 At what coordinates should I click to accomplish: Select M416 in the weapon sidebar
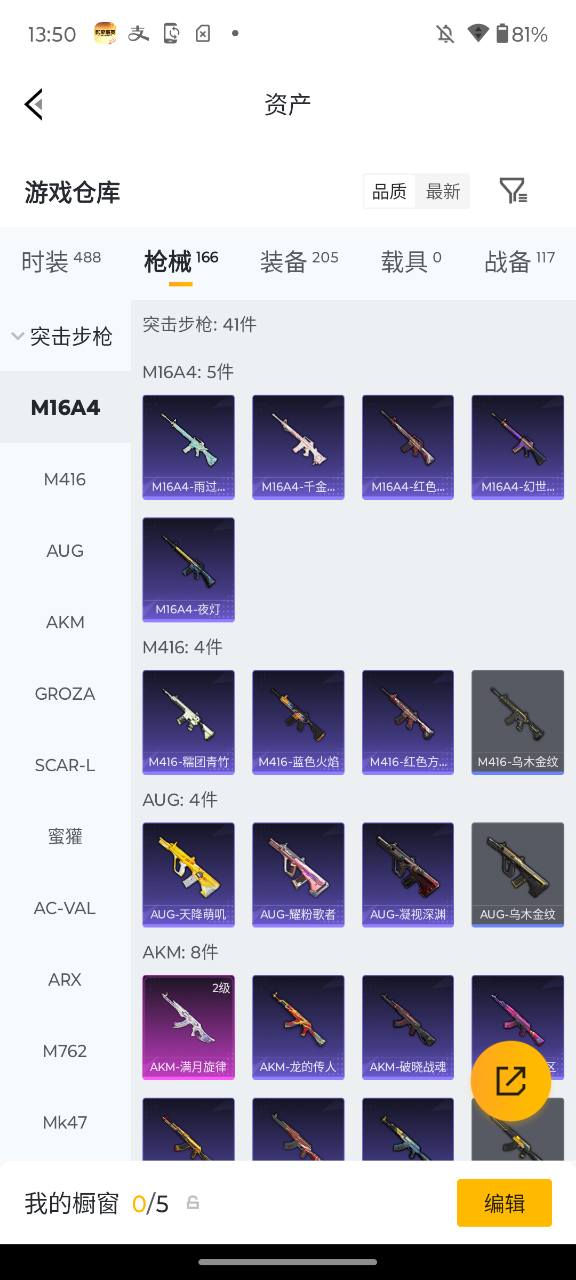pyautogui.click(x=65, y=479)
